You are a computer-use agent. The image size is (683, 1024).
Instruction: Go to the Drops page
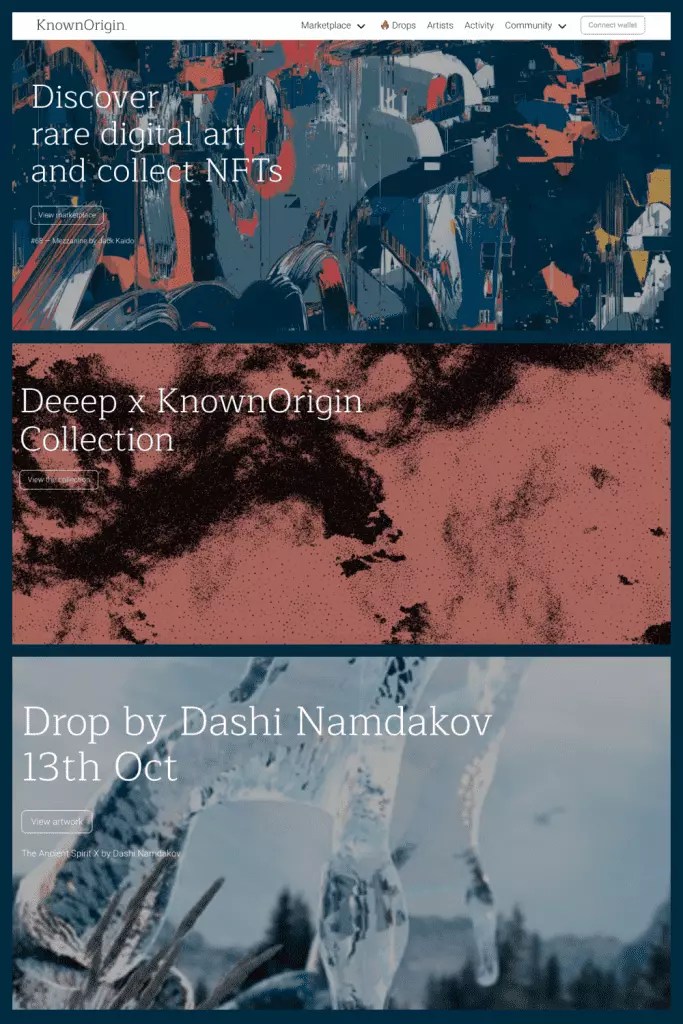pyautogui.click(x=398, y=26)
